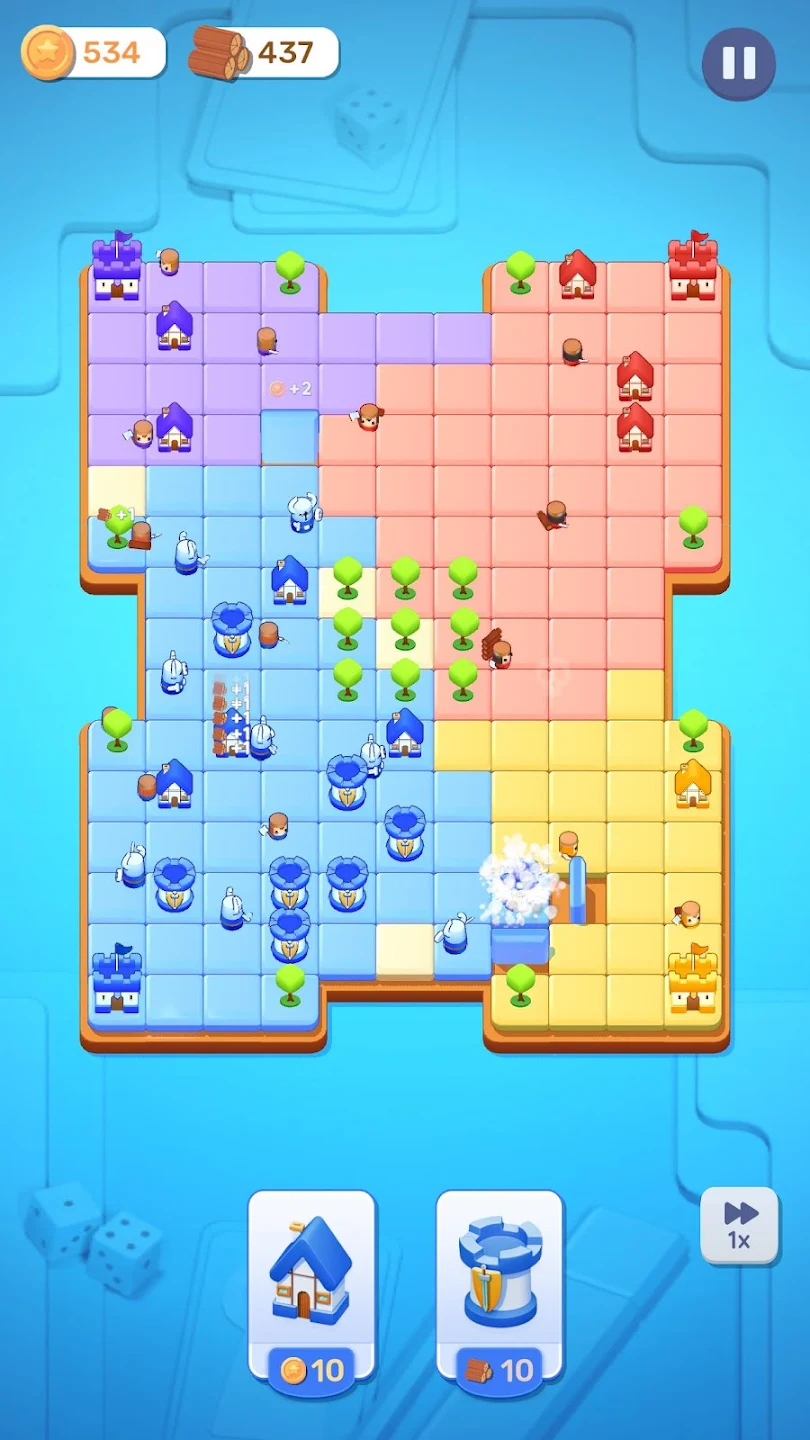Select the tower card costing 10 wood

point(499,1285)
